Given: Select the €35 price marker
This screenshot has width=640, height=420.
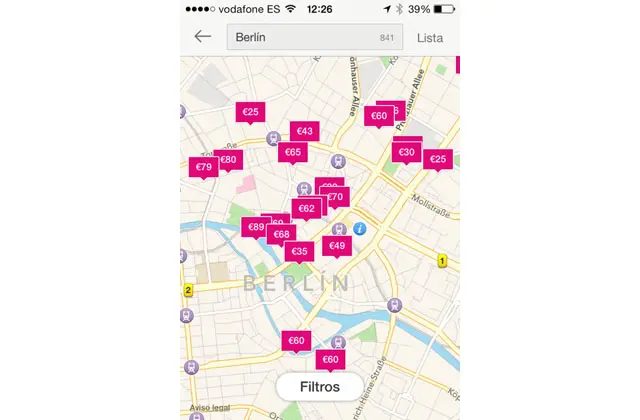Looking at the screenshot, I should [298, 251].
